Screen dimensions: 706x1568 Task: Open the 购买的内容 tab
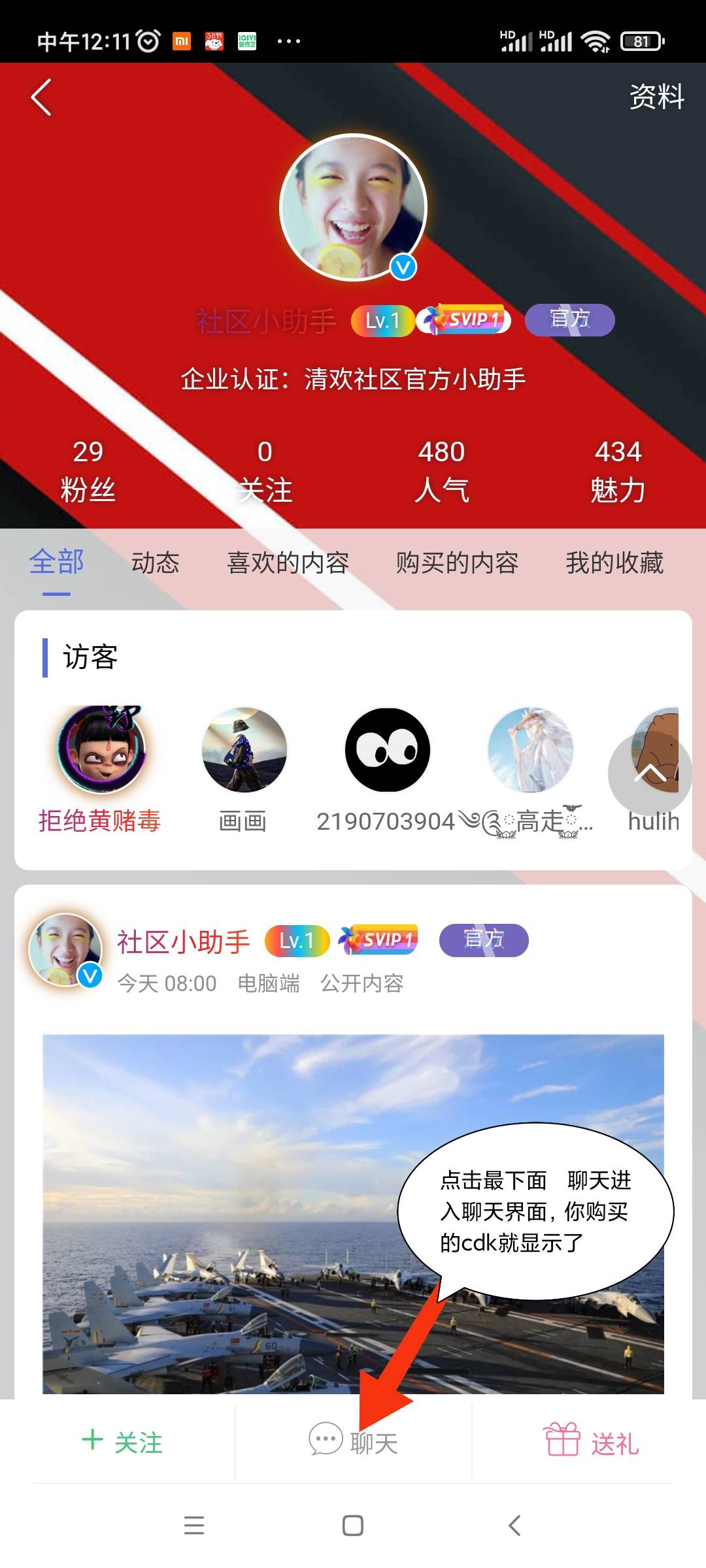tap(457, 563)
